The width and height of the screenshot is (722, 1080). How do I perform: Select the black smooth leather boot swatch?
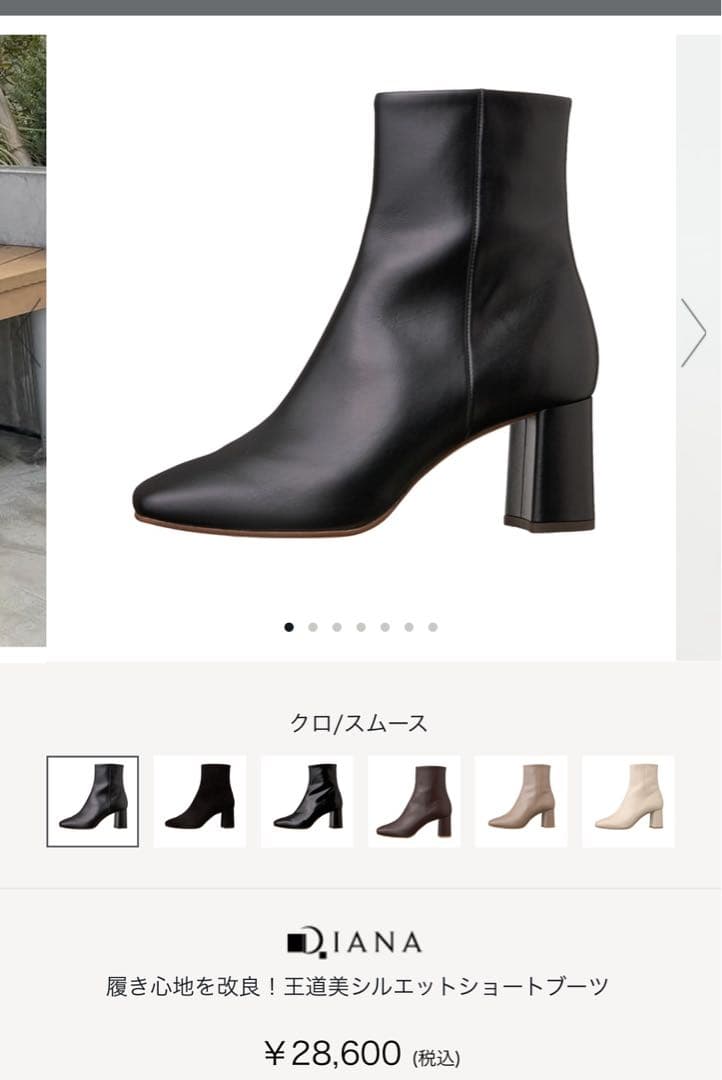click(93, 801)
